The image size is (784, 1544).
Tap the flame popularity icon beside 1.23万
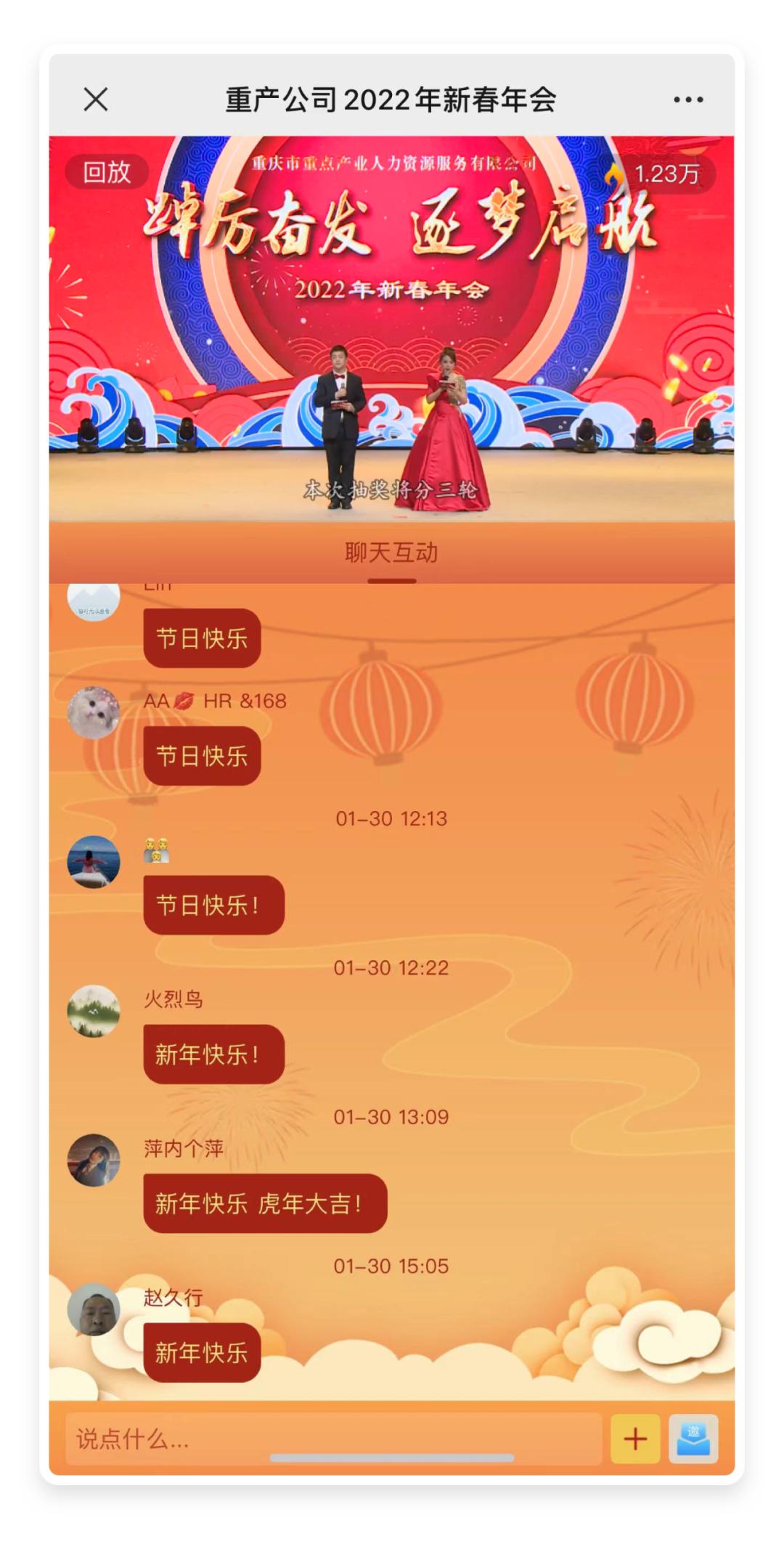[x=613, y=172]
